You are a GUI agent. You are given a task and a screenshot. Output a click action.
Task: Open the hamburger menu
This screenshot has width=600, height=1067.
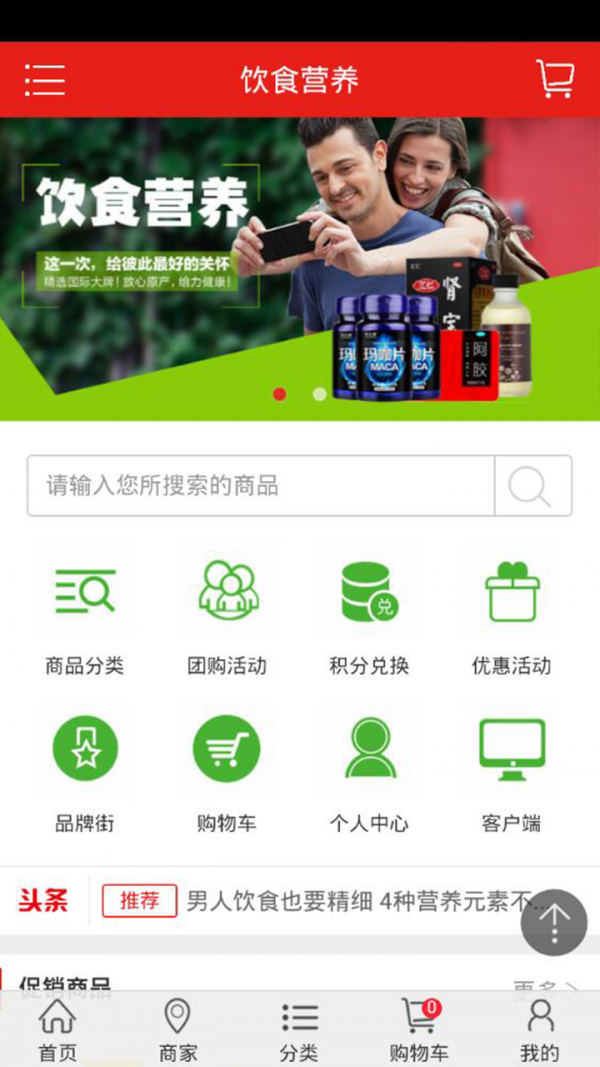pyautogui.click(x=45, y=79)
